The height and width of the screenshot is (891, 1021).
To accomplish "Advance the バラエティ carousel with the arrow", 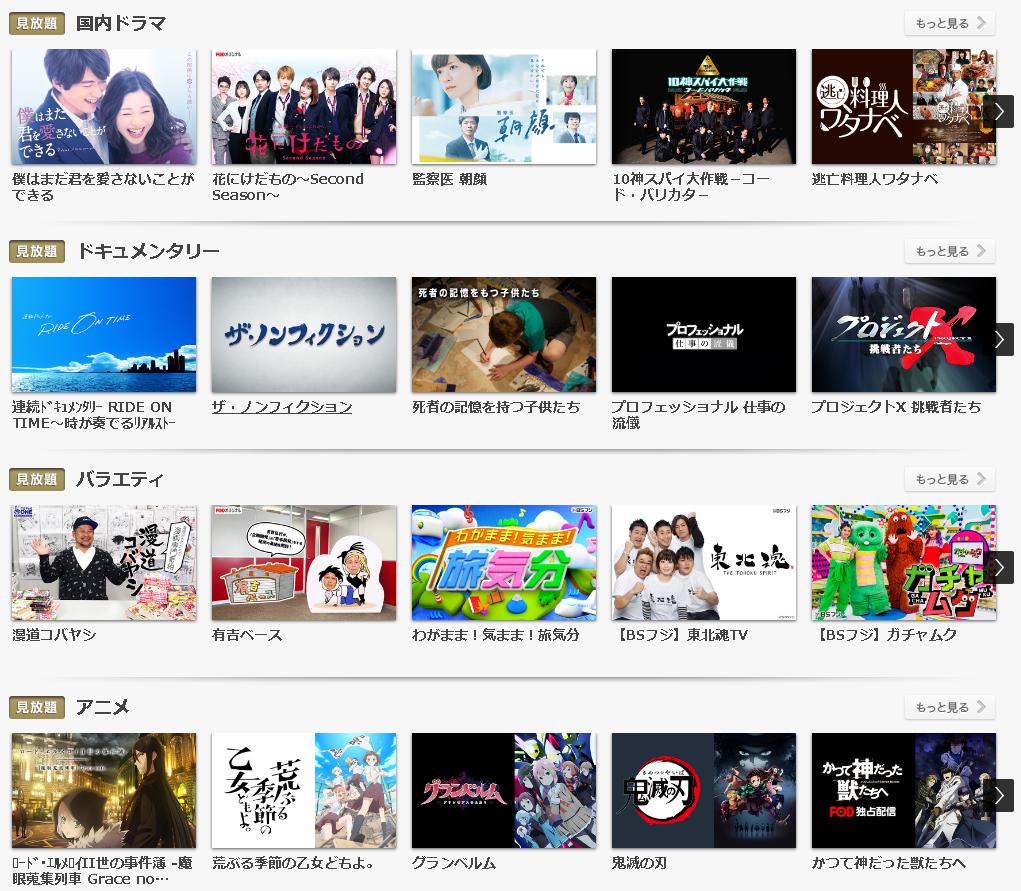I will 998,567.
